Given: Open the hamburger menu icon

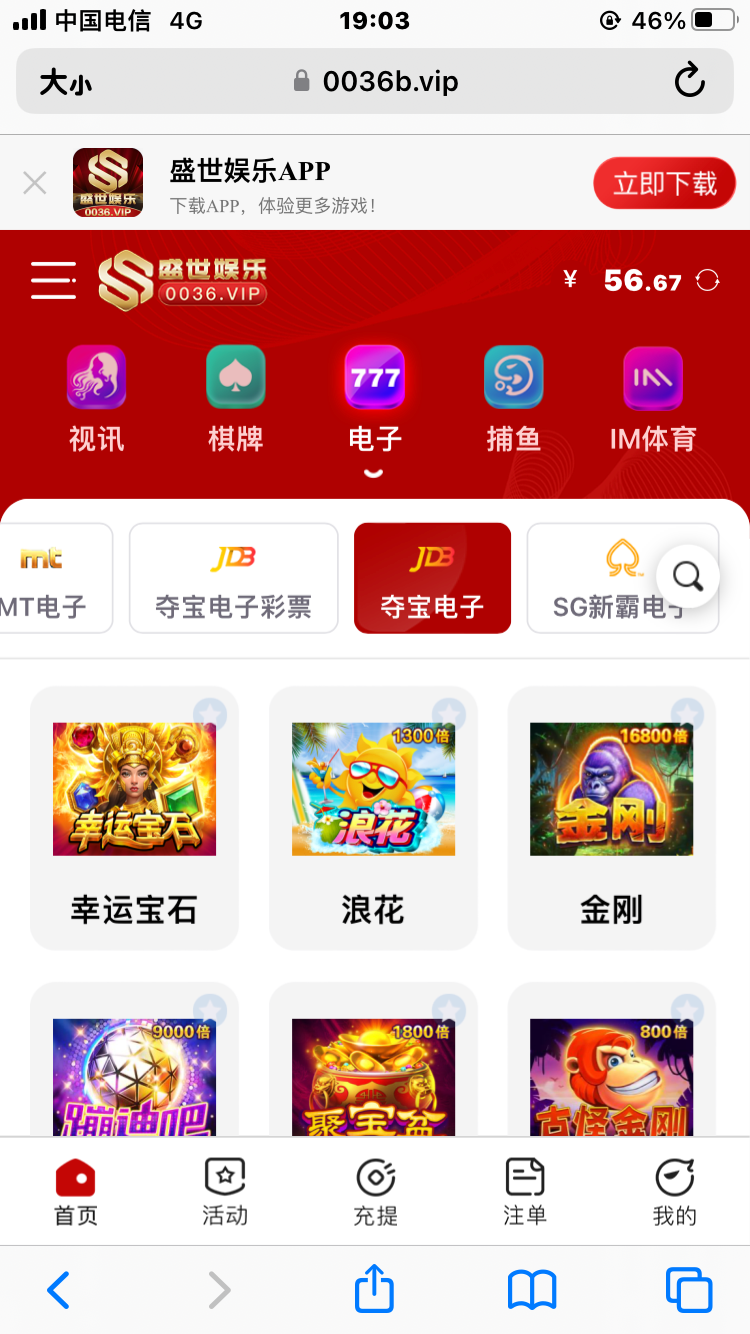Looking at the screenshot, I should pos(53,280).
